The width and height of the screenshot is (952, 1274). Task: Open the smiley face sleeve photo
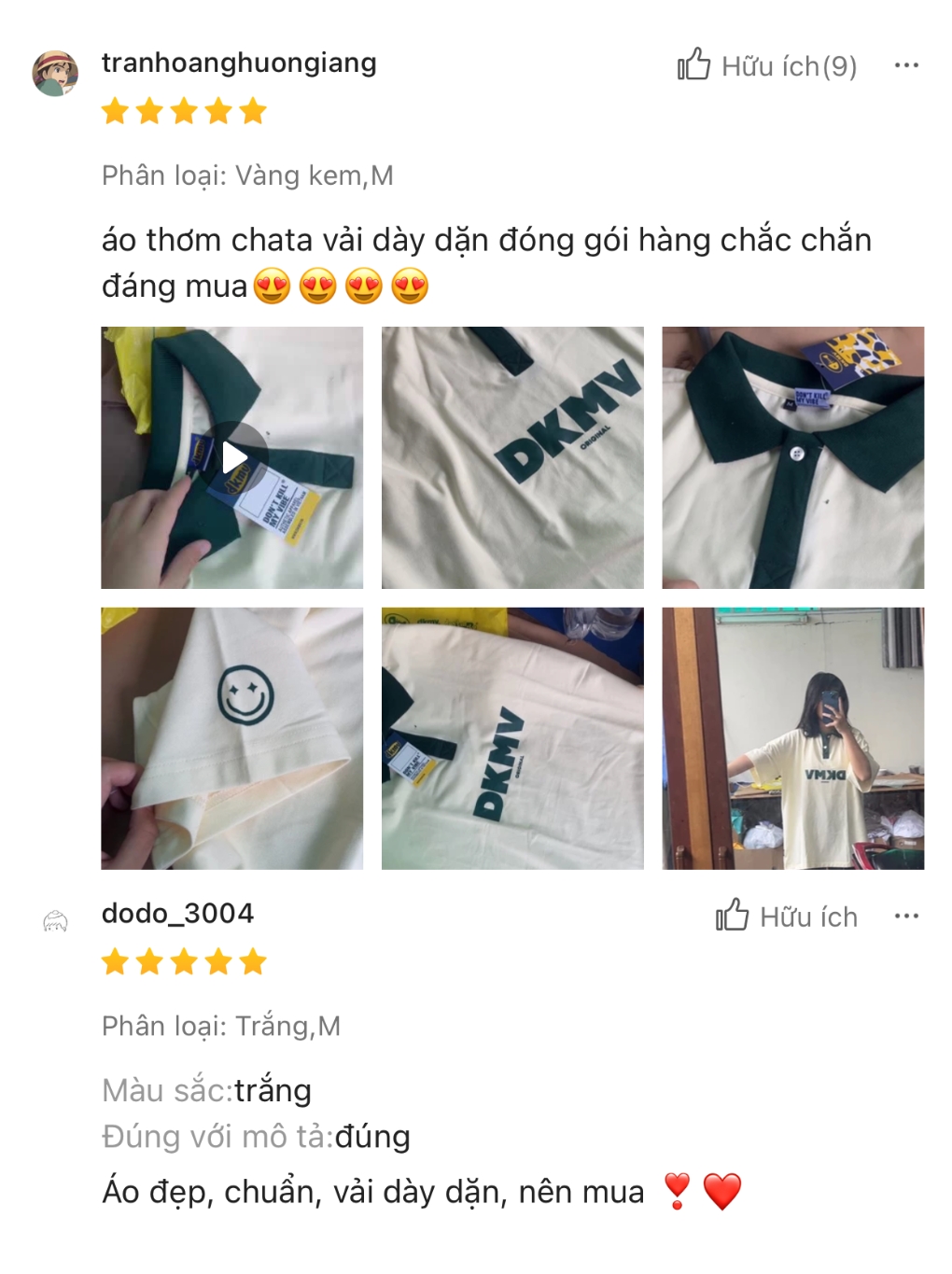pos(232,738)
